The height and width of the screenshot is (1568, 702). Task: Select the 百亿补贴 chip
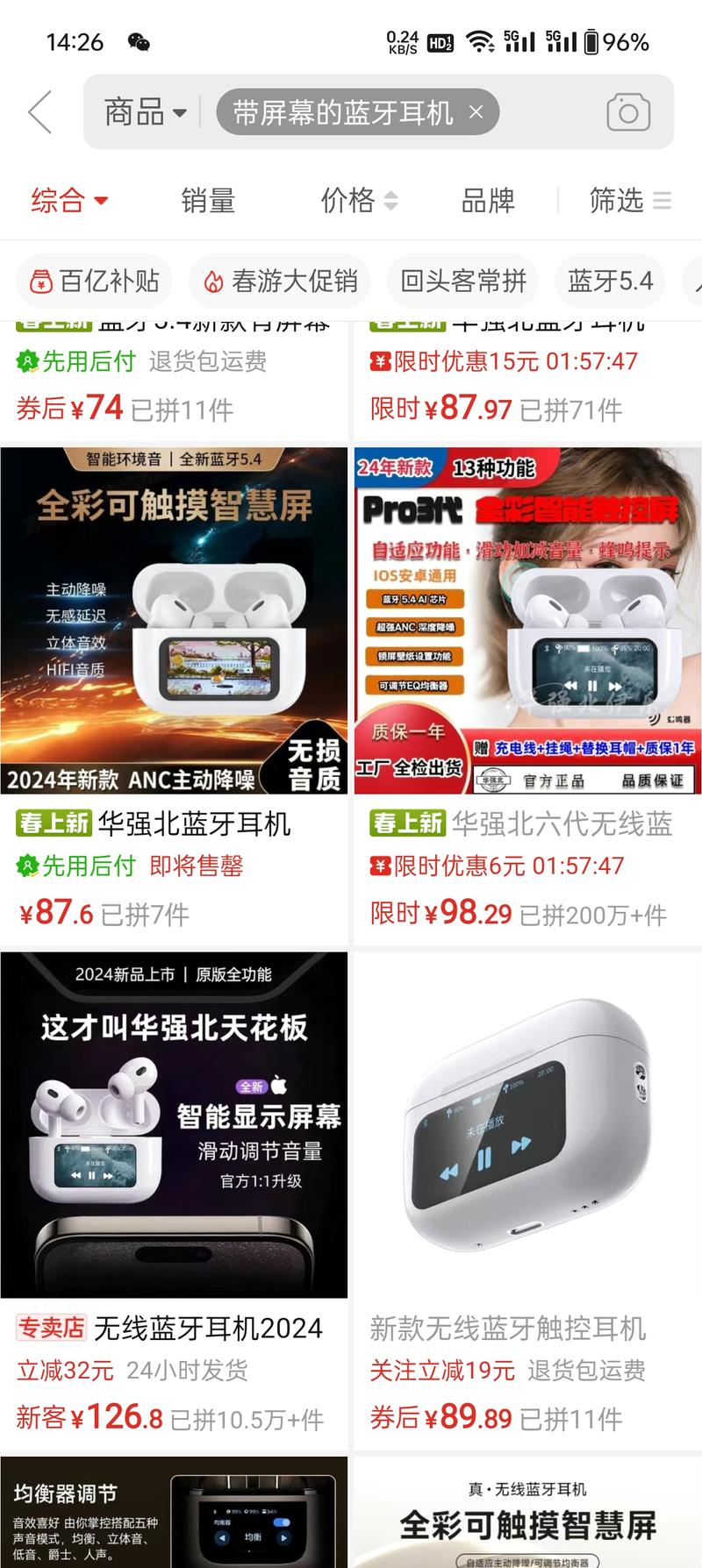94,281
